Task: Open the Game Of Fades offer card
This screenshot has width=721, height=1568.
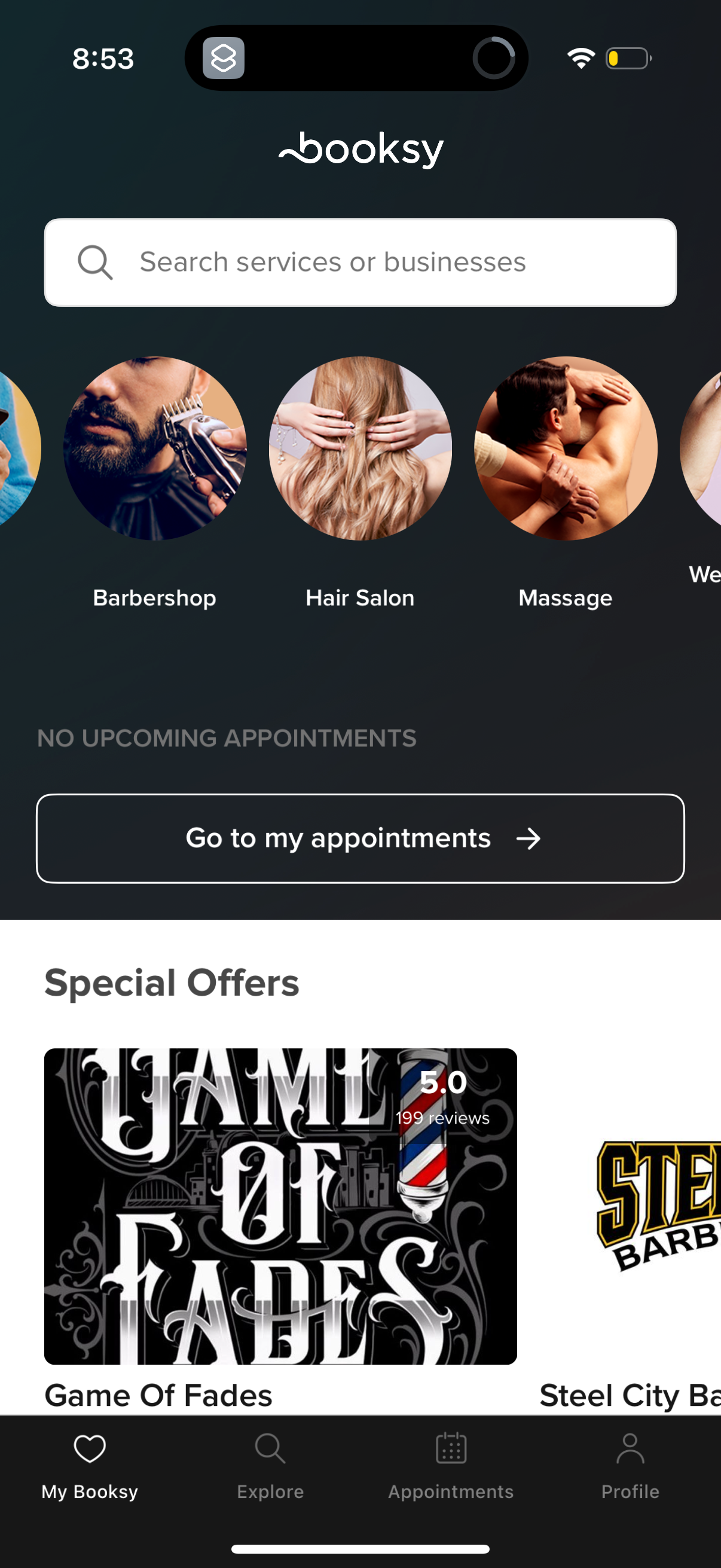Action: (x=280, y=1205)
